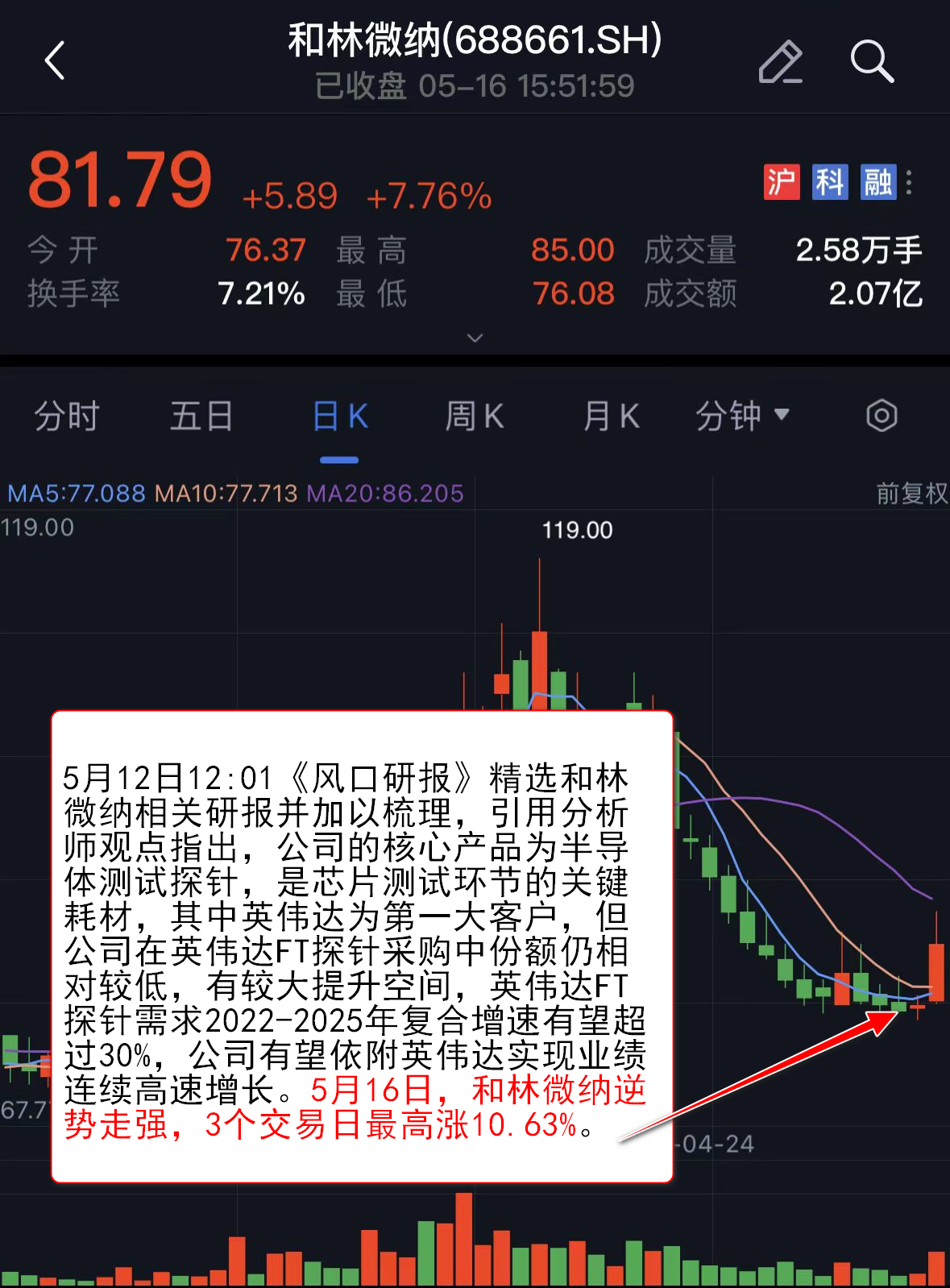Screen dimensions: 950x1288
Task: Tap the pencil edit icon
Action: [x=780, y=61]
